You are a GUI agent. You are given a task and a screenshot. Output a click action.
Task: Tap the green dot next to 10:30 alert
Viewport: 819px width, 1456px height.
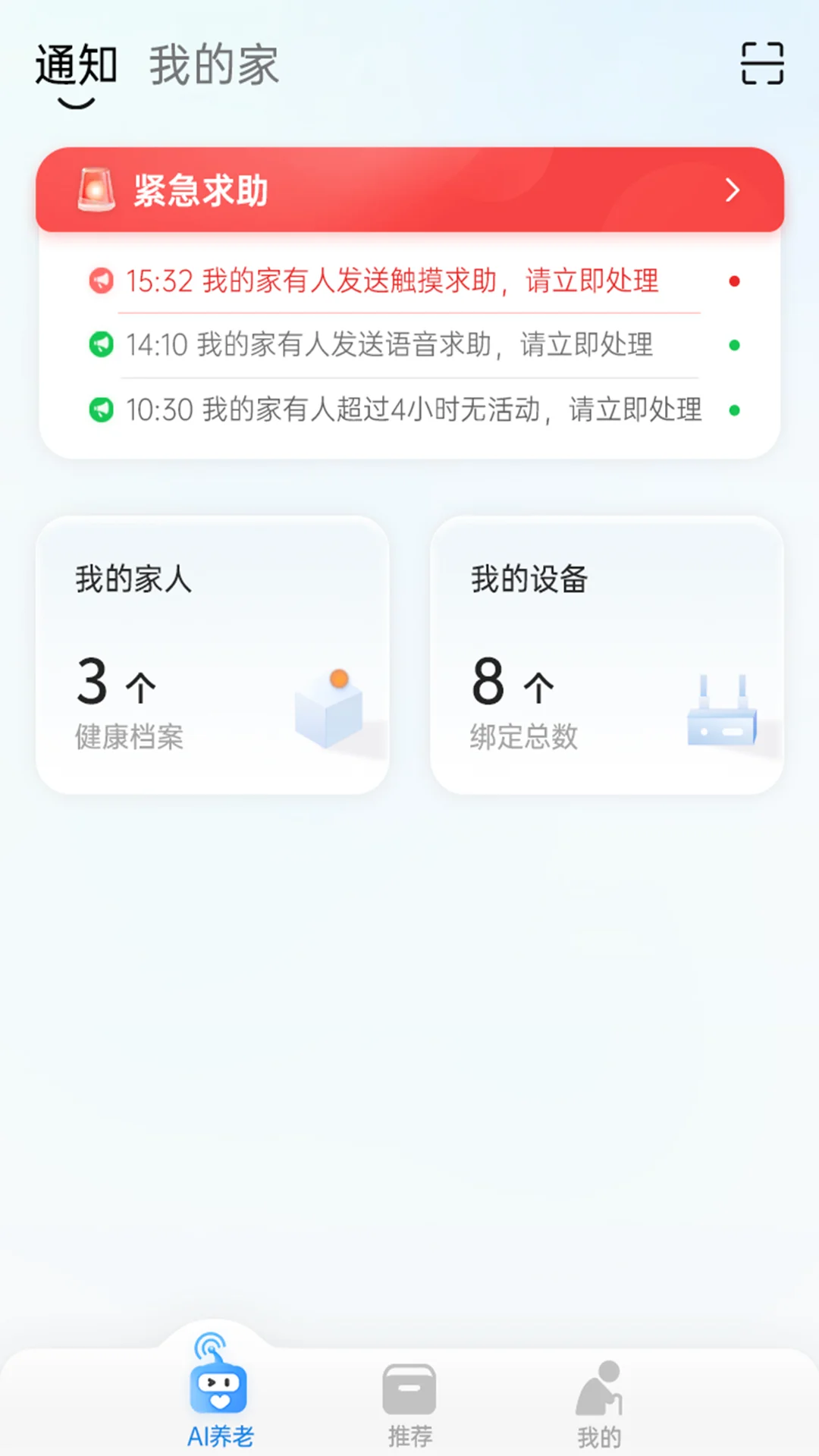(733, 409)
